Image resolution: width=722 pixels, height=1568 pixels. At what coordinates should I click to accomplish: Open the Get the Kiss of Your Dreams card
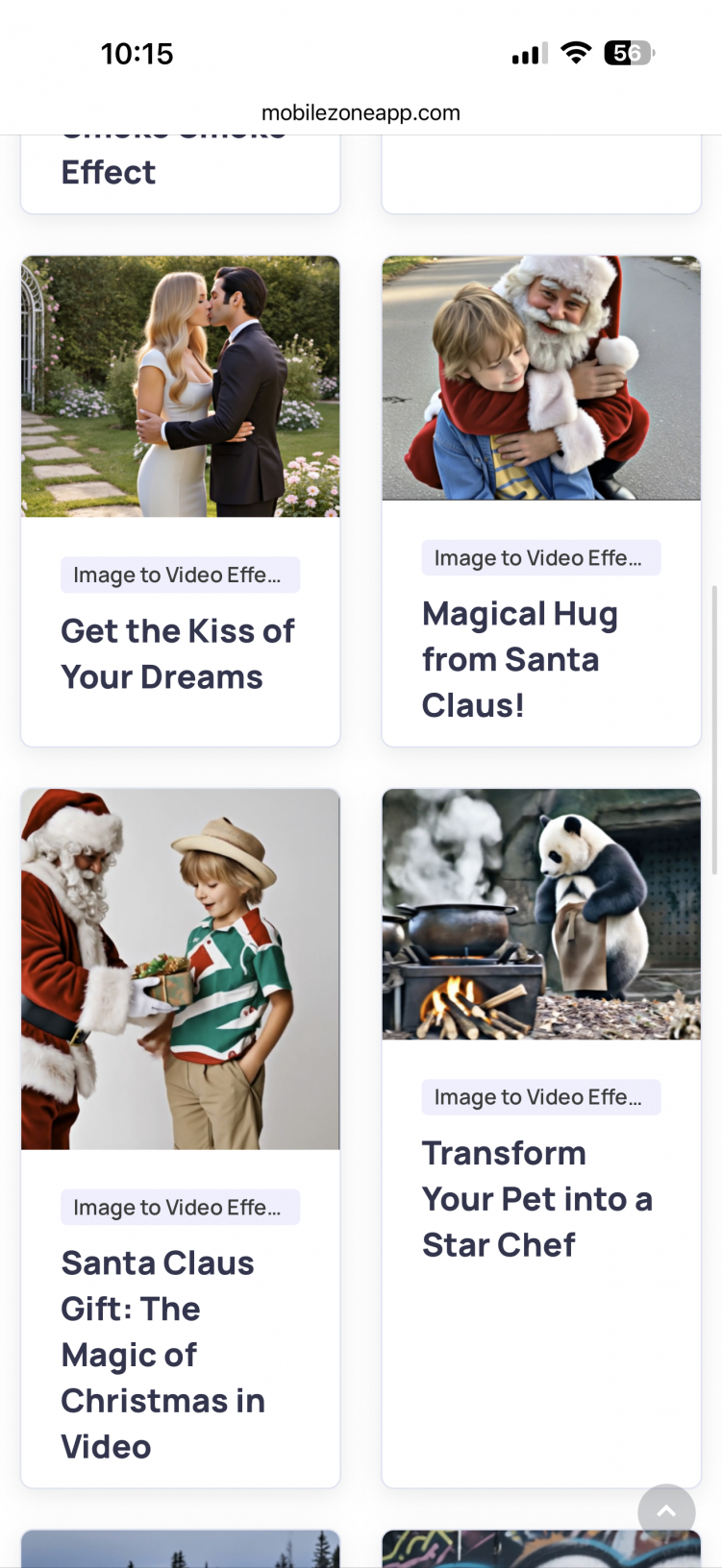coord(178,654)
